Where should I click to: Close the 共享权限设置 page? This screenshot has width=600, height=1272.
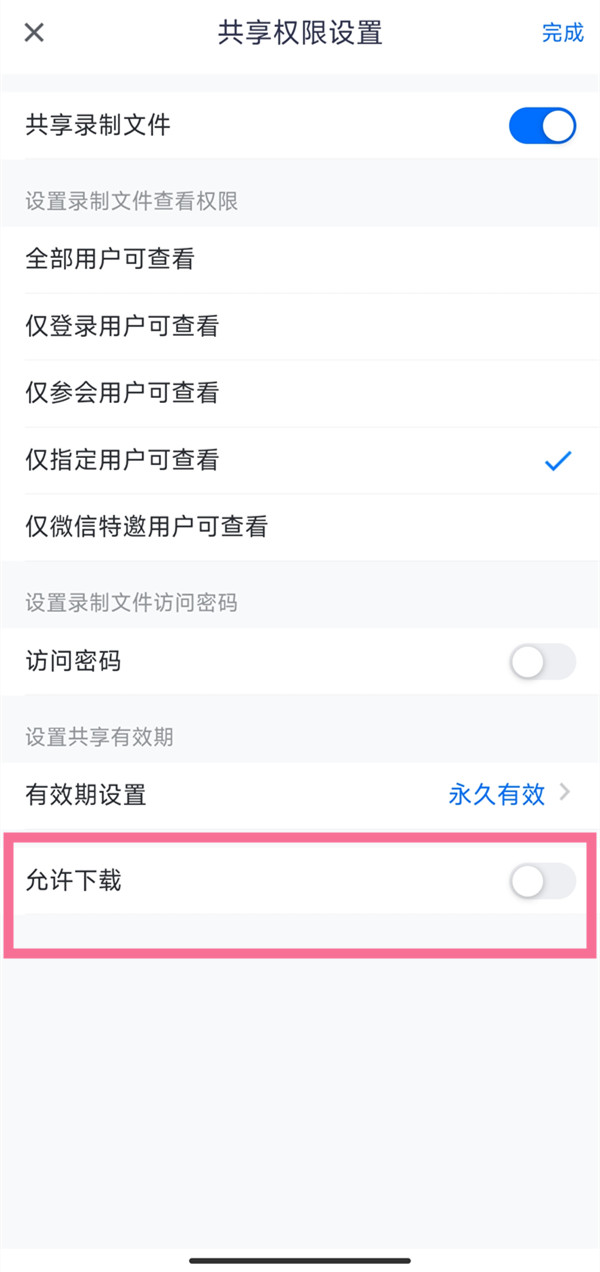pyautogui.click(x=34, y=33)
